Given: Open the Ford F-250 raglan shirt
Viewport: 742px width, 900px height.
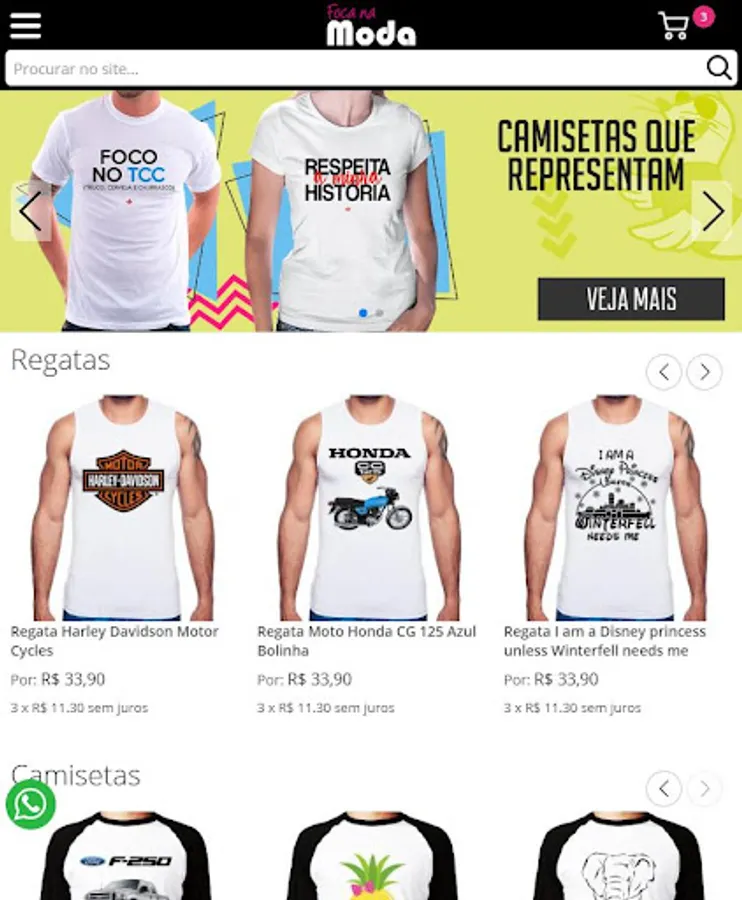Looking at the screenshot, I should [123, 855].
